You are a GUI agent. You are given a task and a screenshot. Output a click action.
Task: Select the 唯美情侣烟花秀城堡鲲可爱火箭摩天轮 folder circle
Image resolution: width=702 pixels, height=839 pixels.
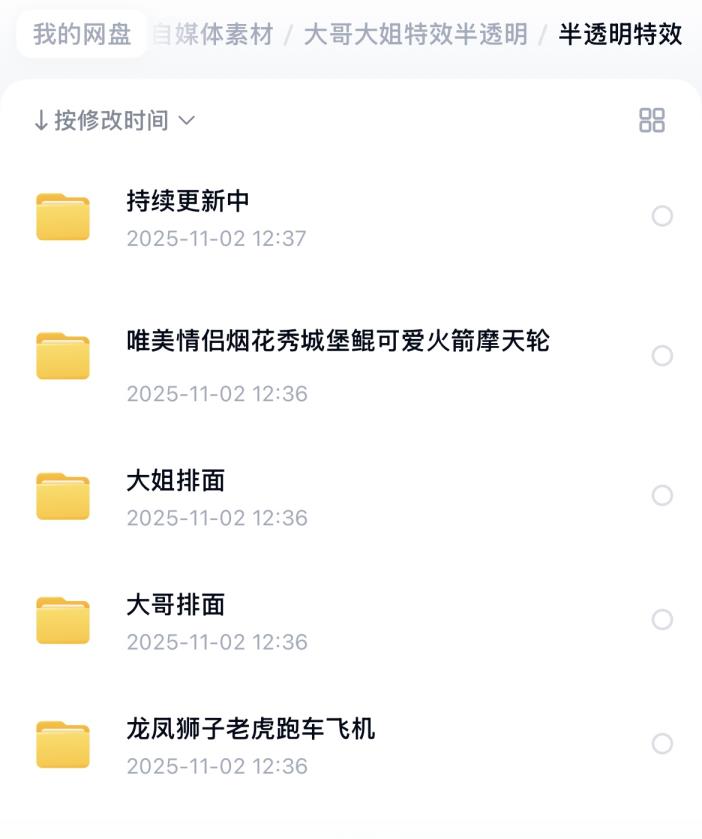click(662, 356)
